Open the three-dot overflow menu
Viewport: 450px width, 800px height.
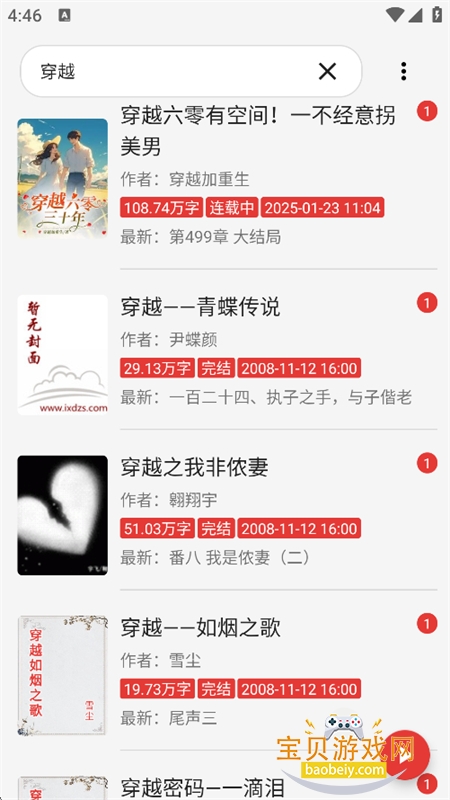click(403, 71)
